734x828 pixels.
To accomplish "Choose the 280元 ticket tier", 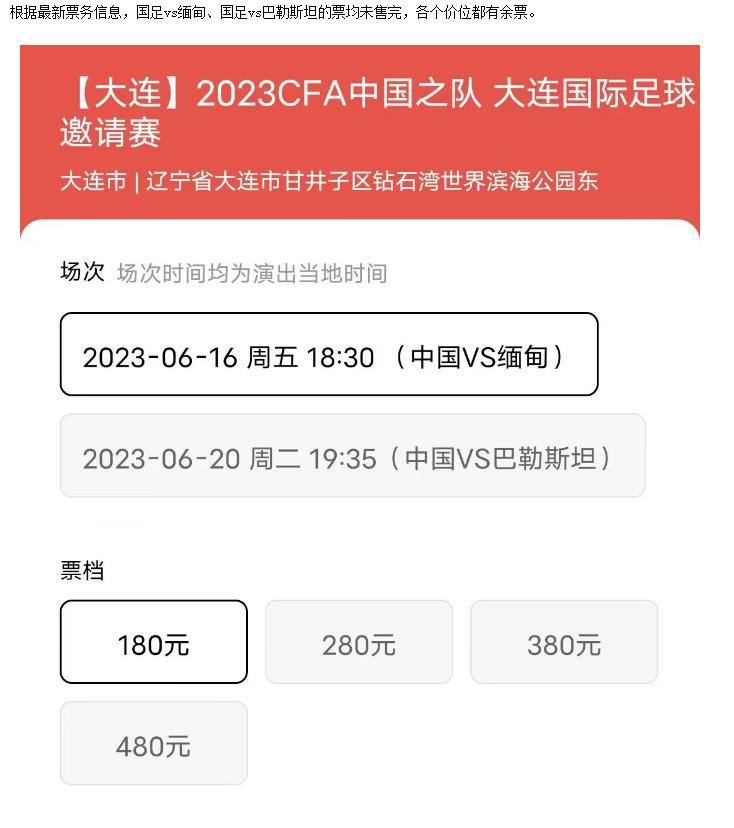I will [x=358, y=642].
